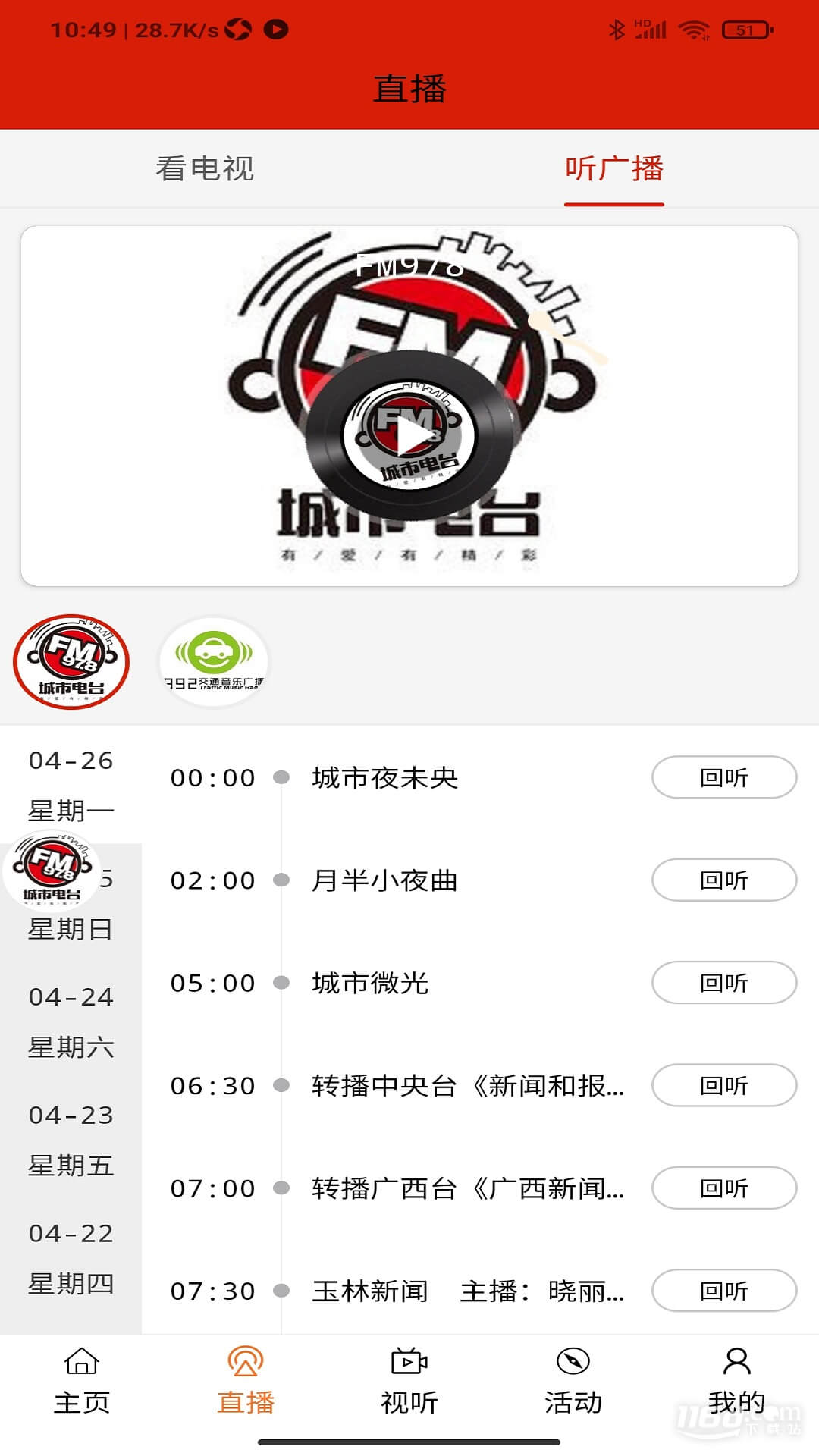The width and height of the screenshot is (819, 1456).
Task: Replay 玉林新闻 at 07:30
Action: [x=723, y=1291]
